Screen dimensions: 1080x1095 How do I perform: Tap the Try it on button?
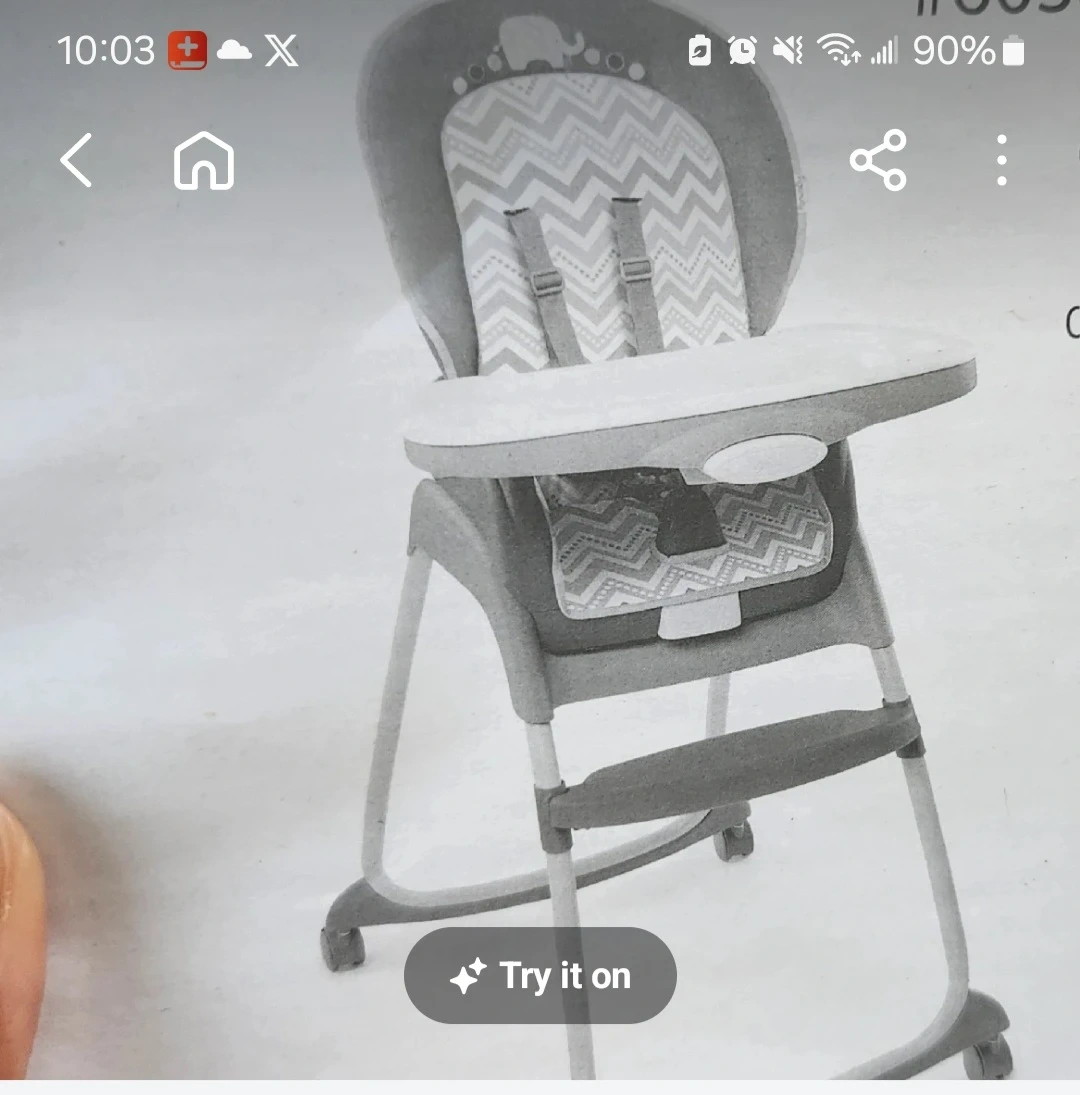tap(540, 975)
